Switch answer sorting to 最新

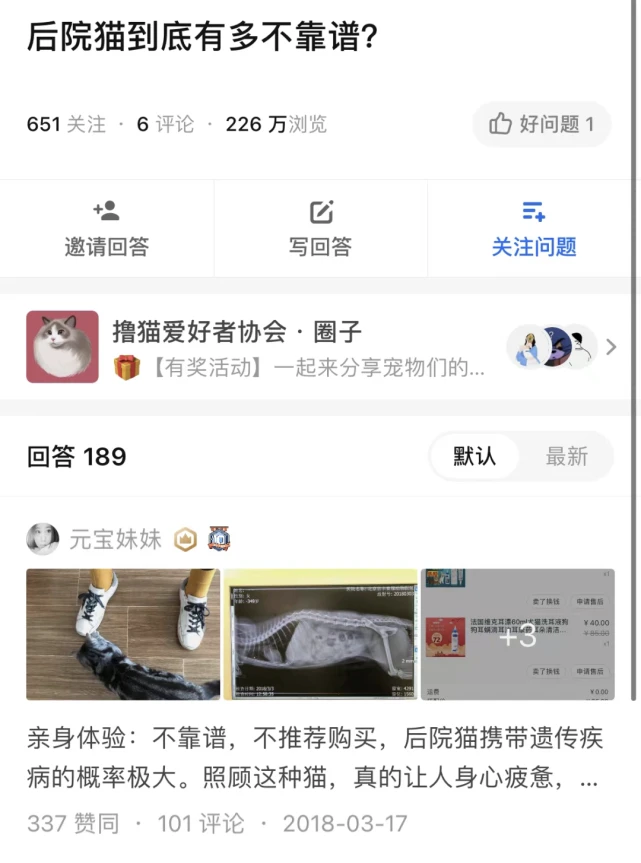tap(566, 457)
